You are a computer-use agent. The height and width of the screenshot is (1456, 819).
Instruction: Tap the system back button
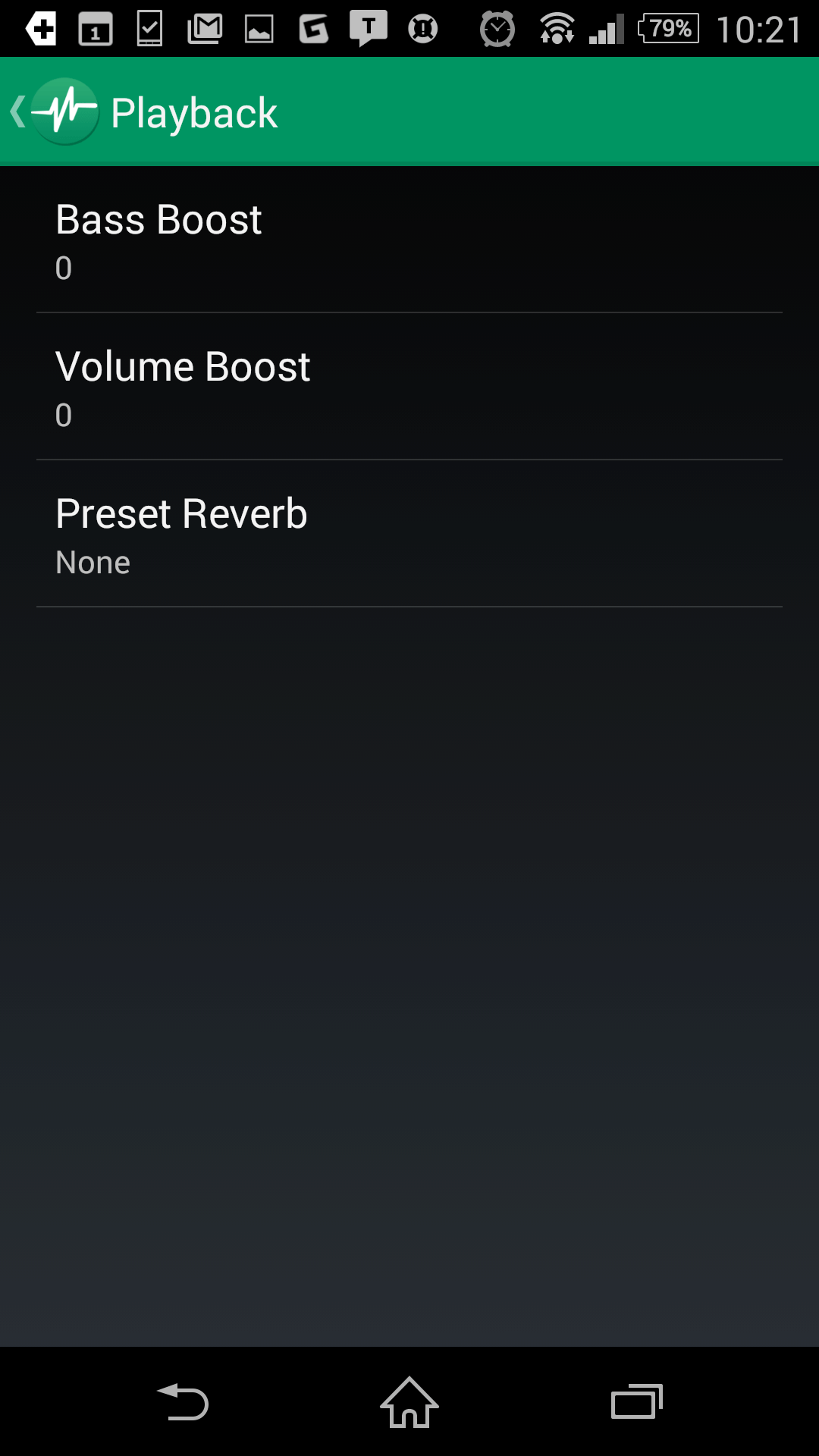(x=182, y=1401)
